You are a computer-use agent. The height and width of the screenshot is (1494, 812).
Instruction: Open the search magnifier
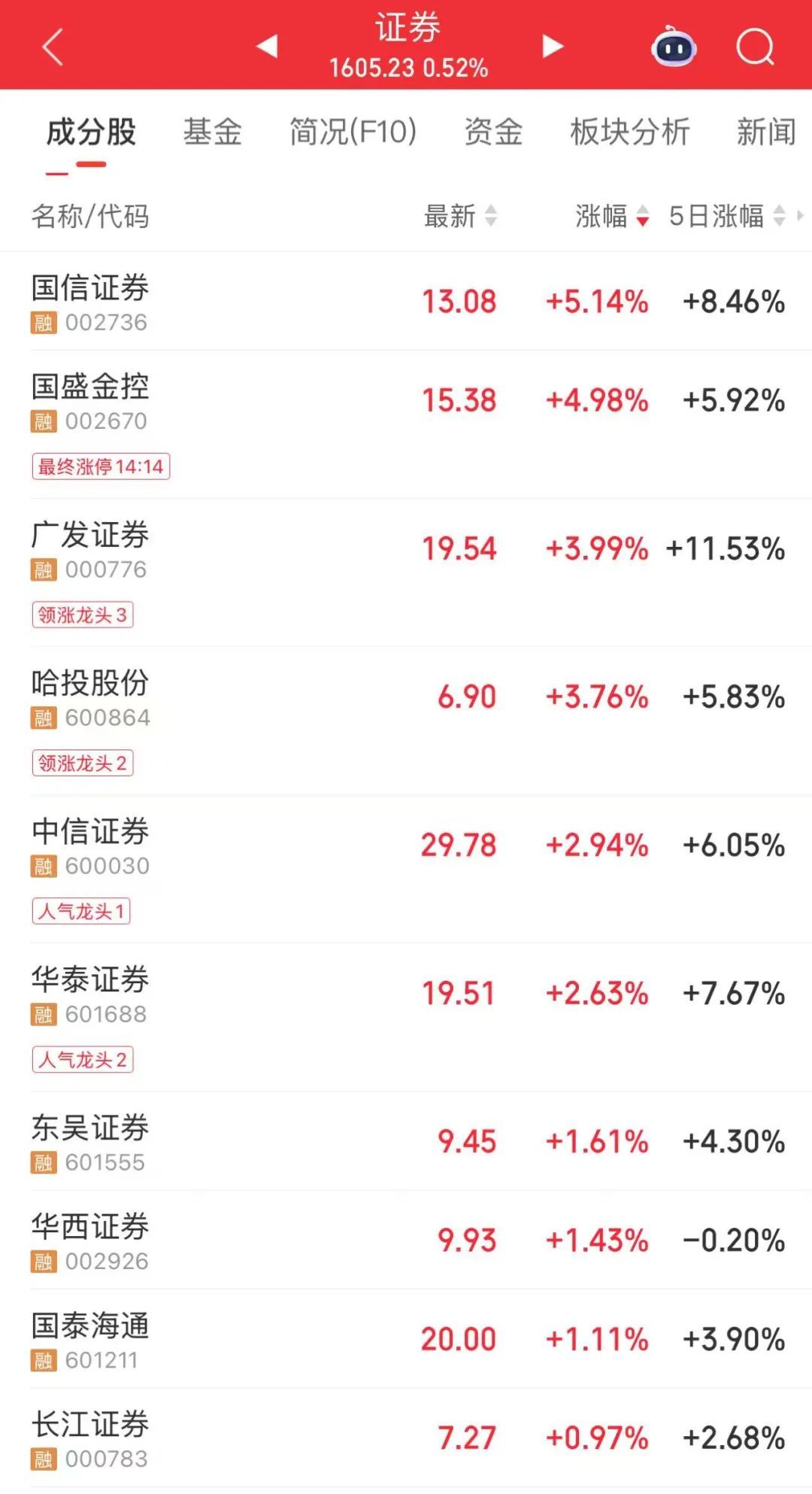coord(754,47)
